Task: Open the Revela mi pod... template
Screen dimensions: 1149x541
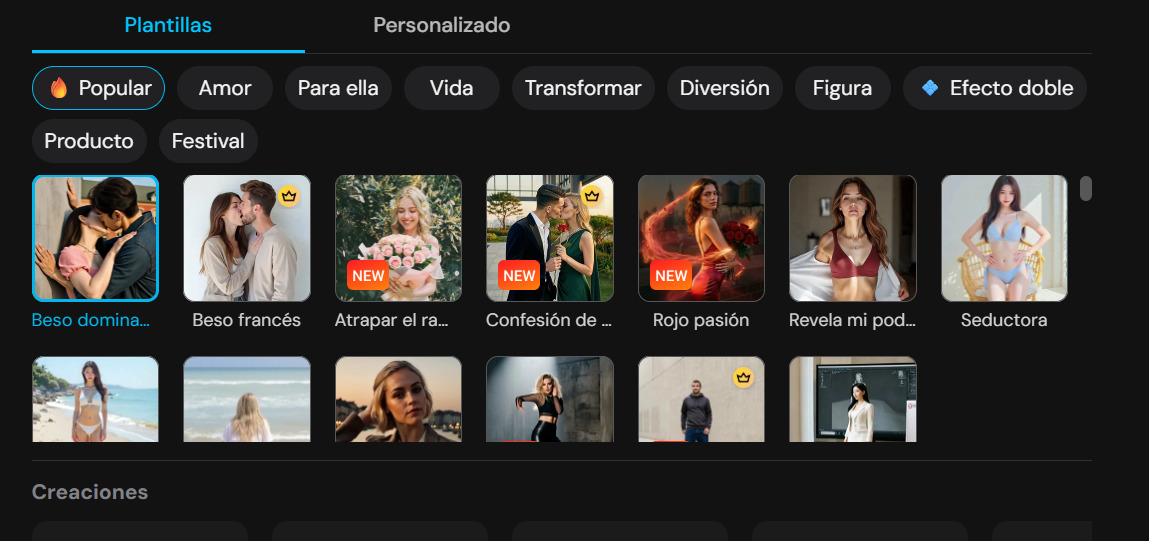Action: point(852,238)
